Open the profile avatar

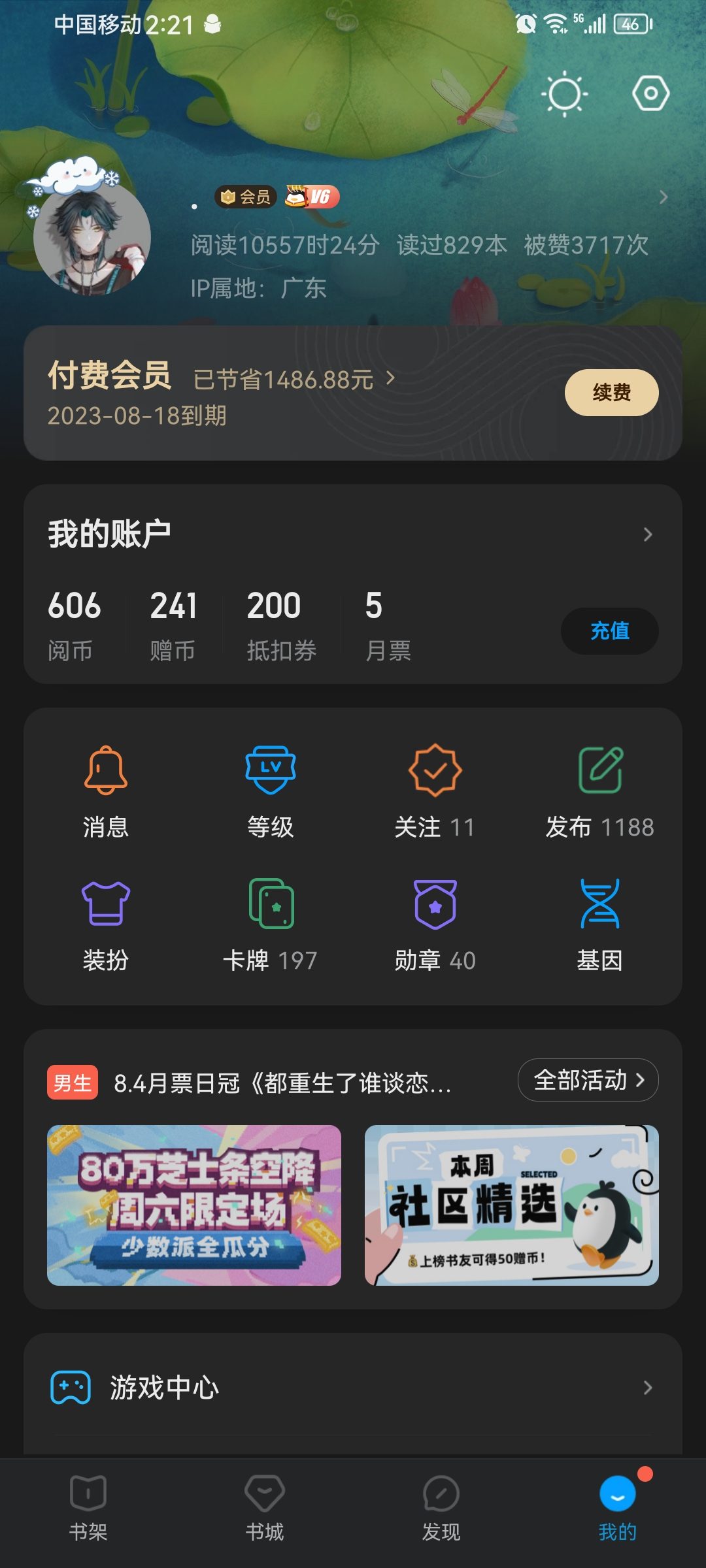point(92,238)
